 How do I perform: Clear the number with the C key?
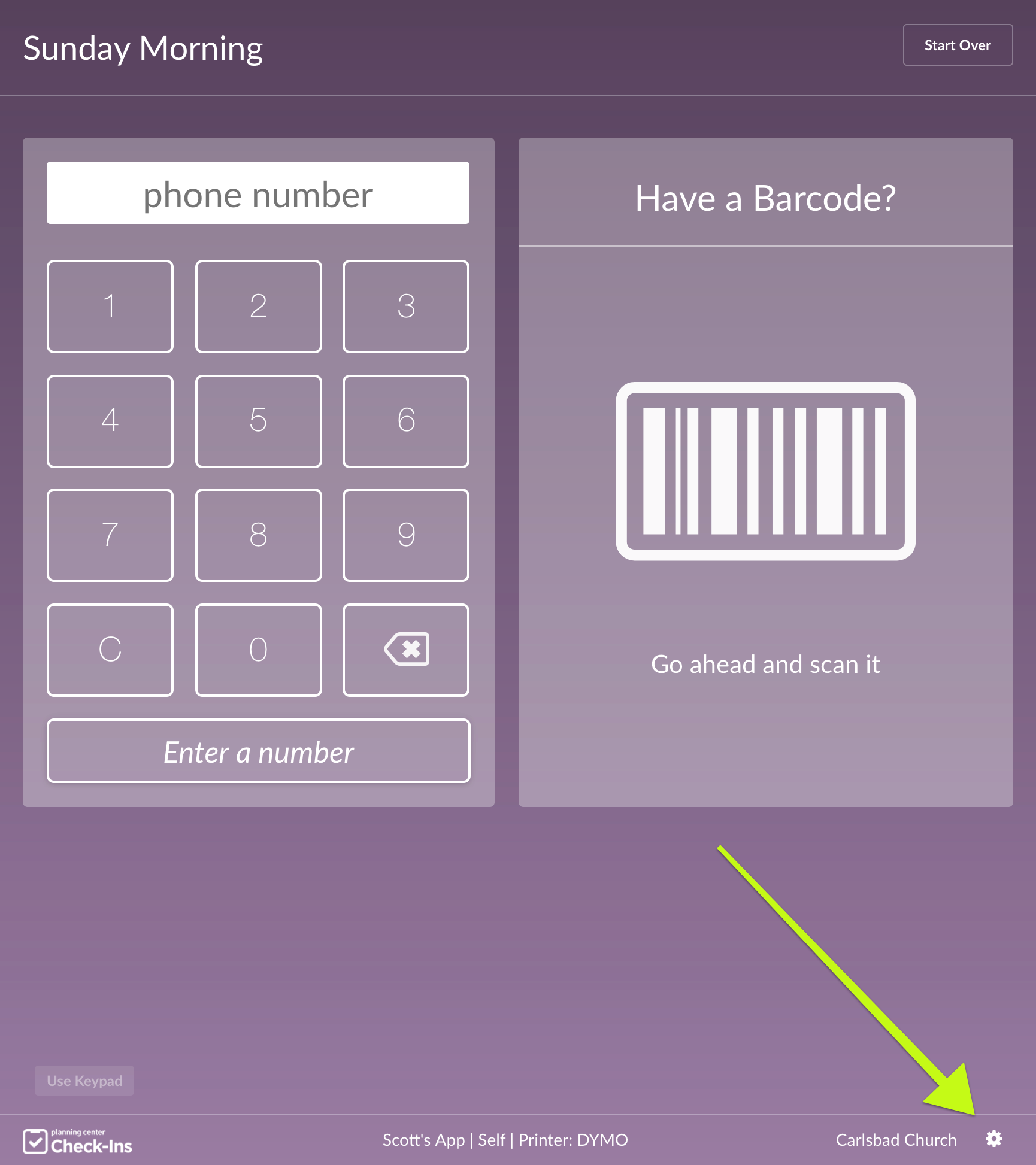110,650
